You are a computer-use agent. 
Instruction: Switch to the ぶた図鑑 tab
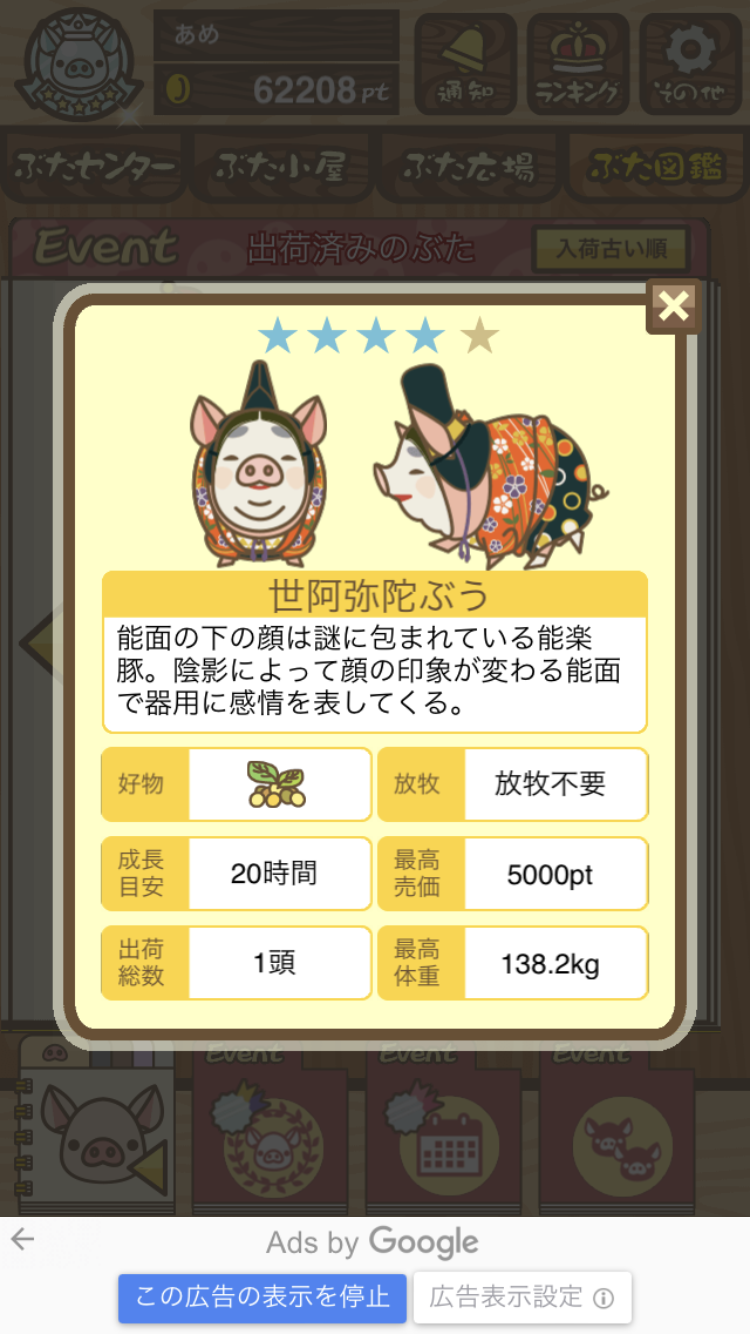point(655,167)
